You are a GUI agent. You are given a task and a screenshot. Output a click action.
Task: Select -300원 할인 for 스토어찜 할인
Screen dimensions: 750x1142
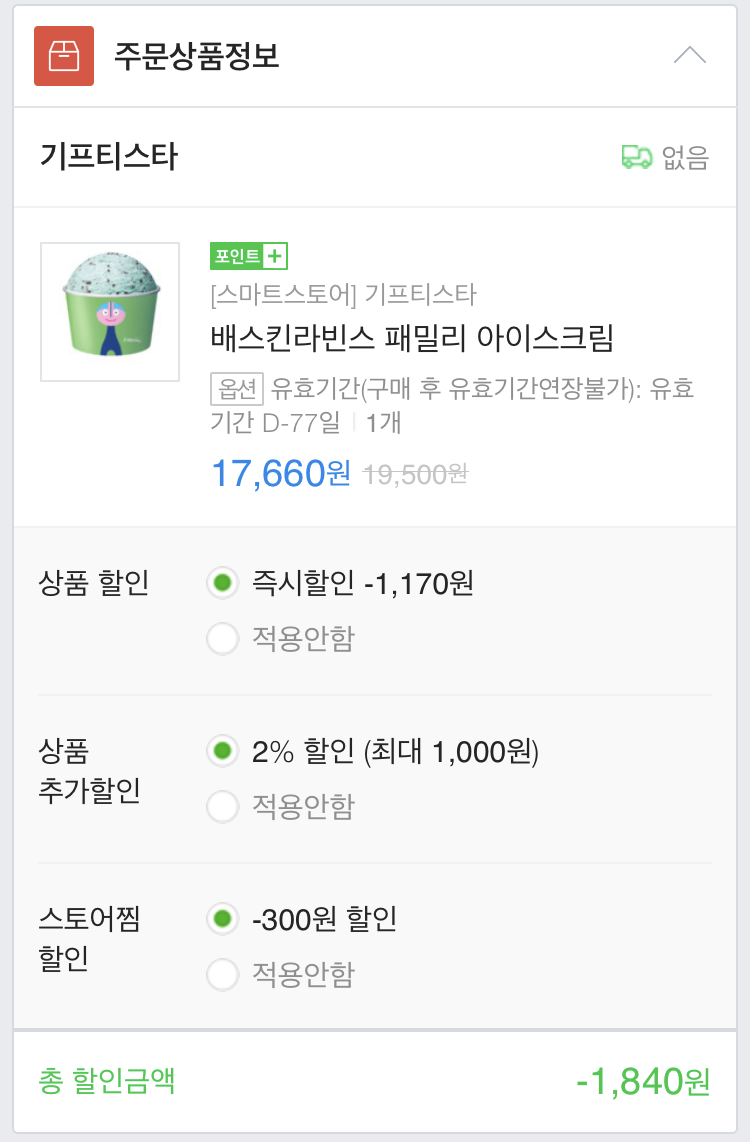[223, 918]
